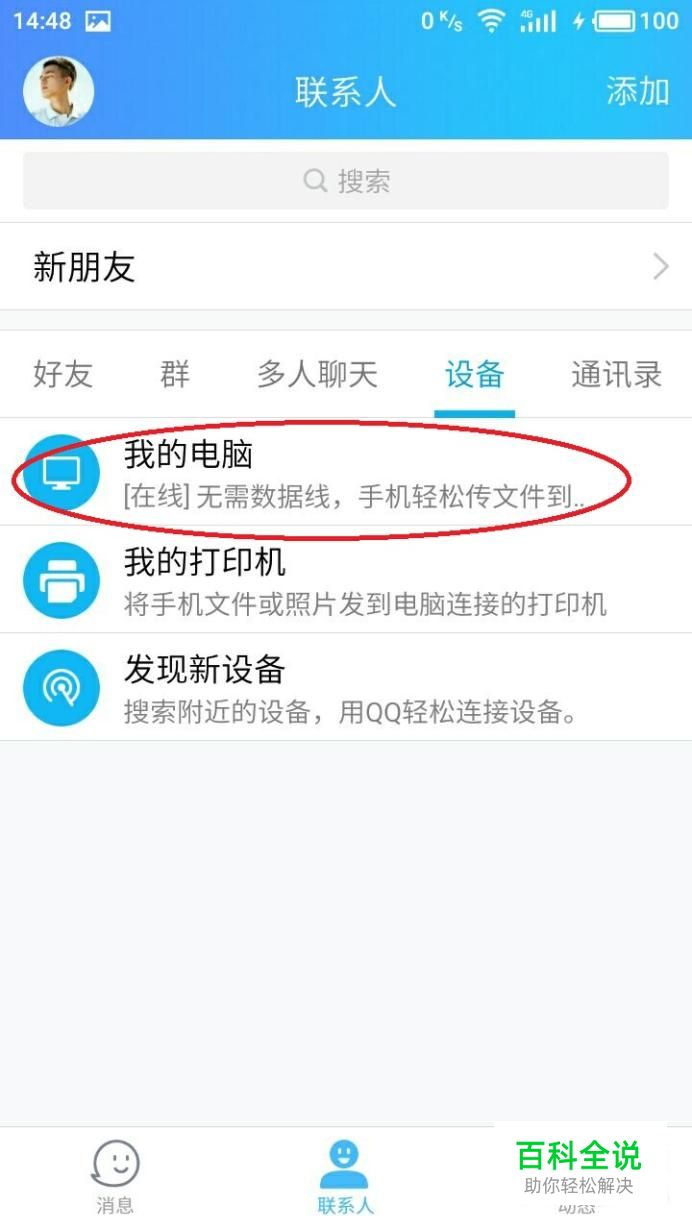Open the 搜索 search box
The width and height of the screenshot is (692, 1230).
[346, 181]
